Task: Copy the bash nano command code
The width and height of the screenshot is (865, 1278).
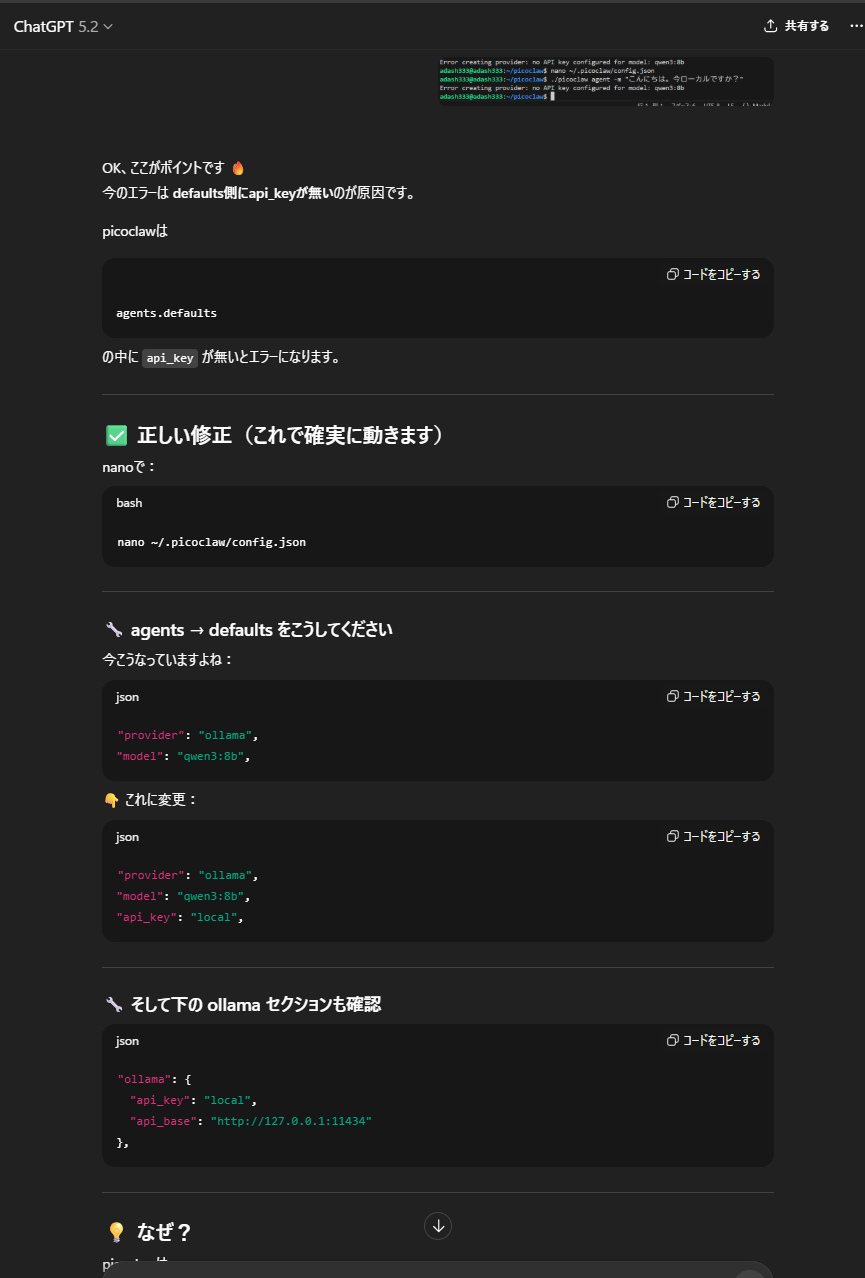Action: [713, 502]
